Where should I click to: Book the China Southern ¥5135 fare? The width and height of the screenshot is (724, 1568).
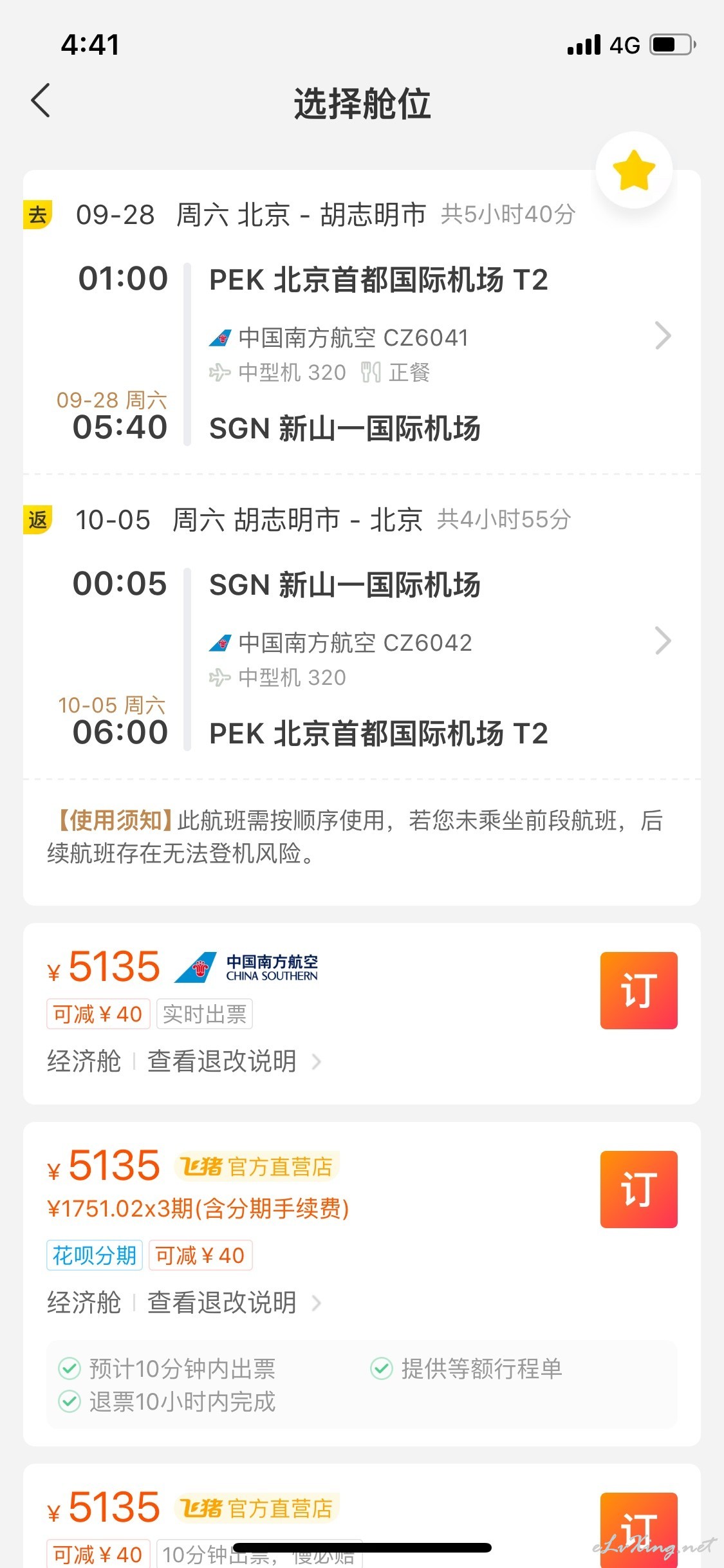click(638, 990)
